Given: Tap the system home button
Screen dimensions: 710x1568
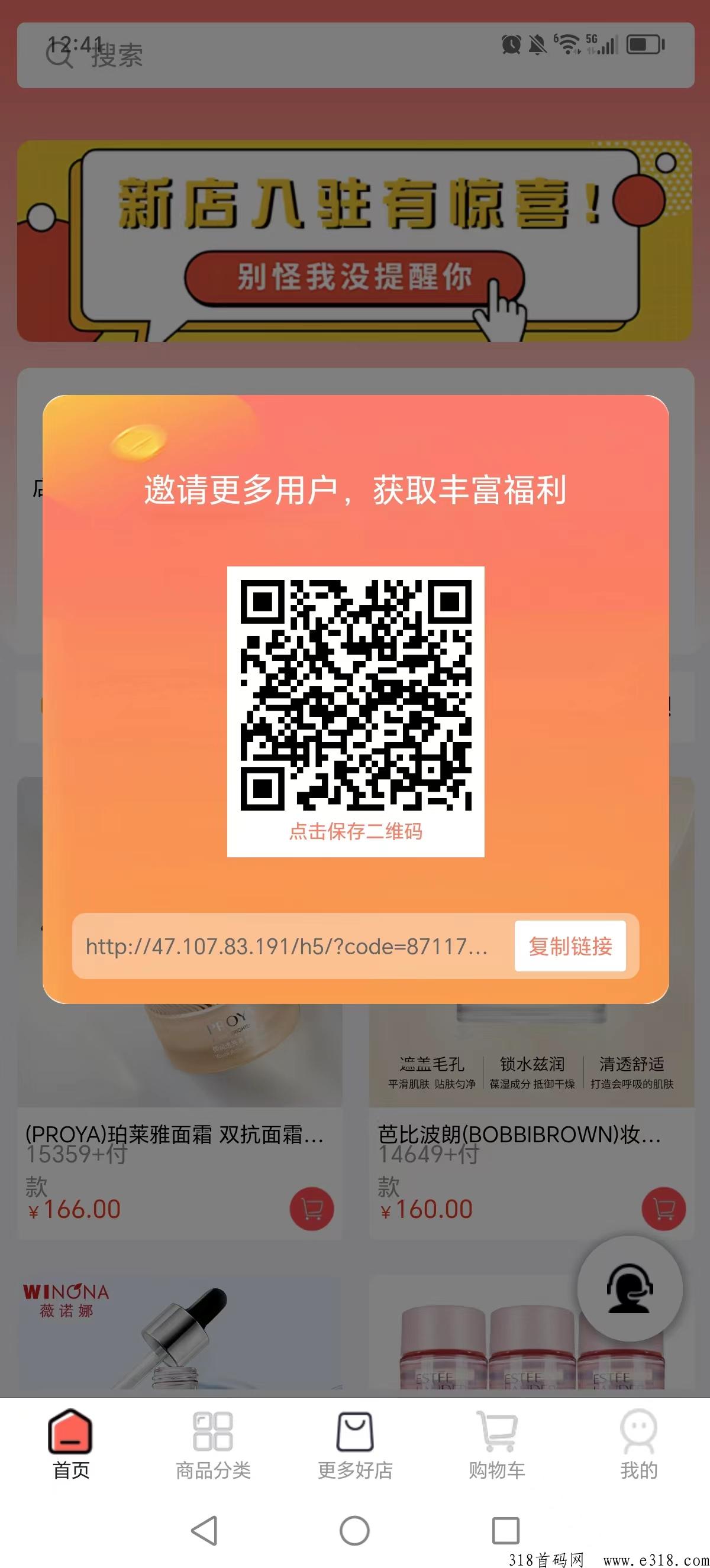Looking at the screenshot, I should [354, 1530].
